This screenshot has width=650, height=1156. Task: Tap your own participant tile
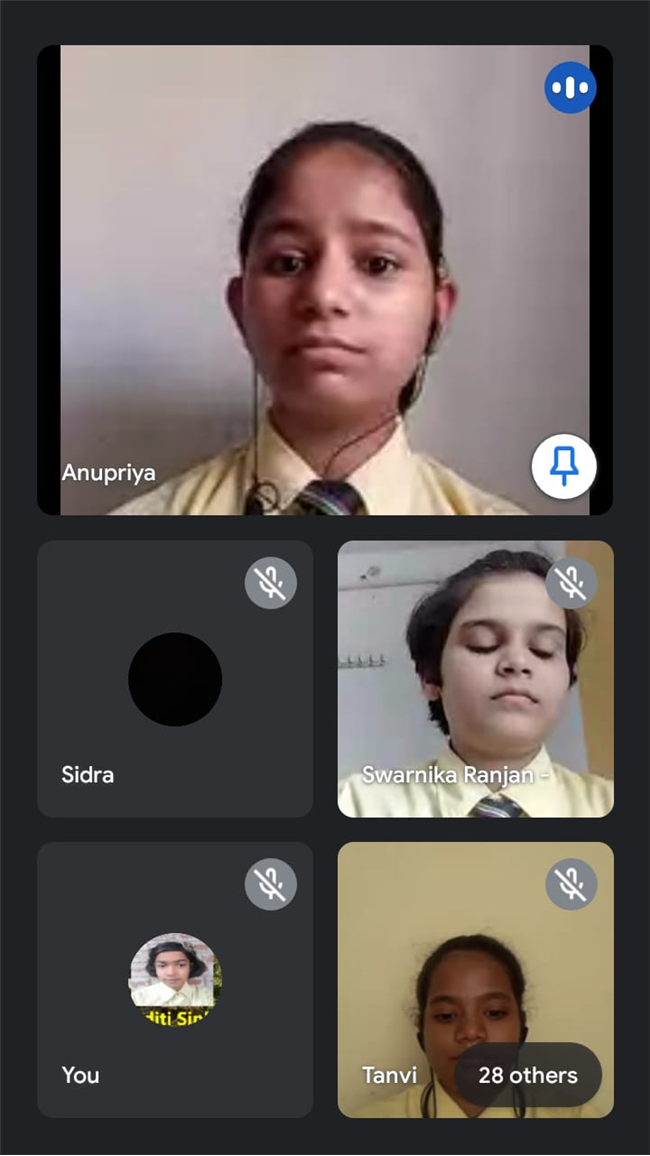[175, 979]
